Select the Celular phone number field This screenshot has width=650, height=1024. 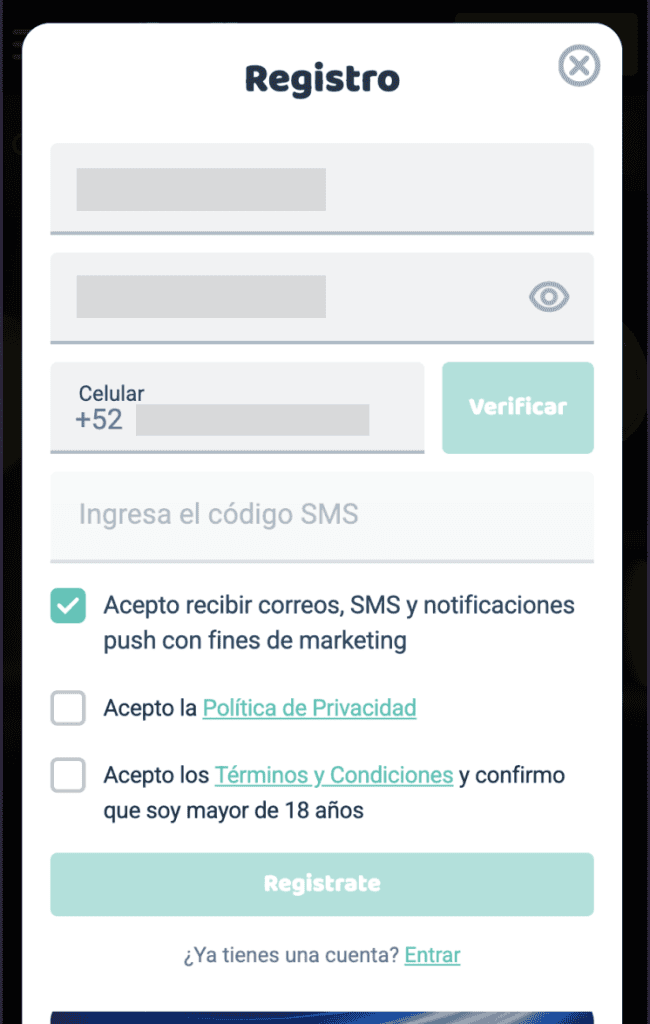pos(250,420)
